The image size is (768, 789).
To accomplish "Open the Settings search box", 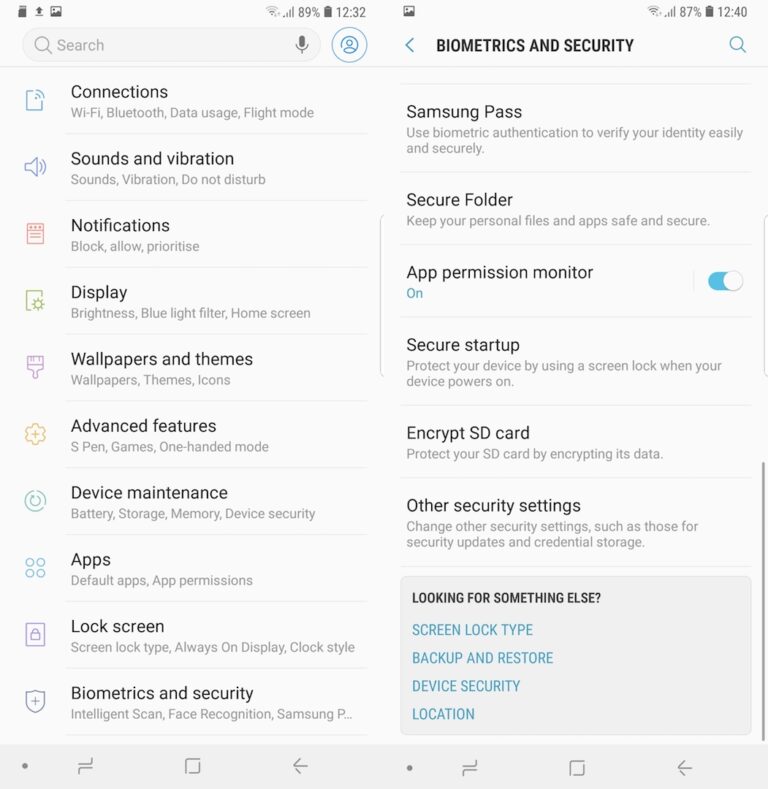I will click(160, 45).
